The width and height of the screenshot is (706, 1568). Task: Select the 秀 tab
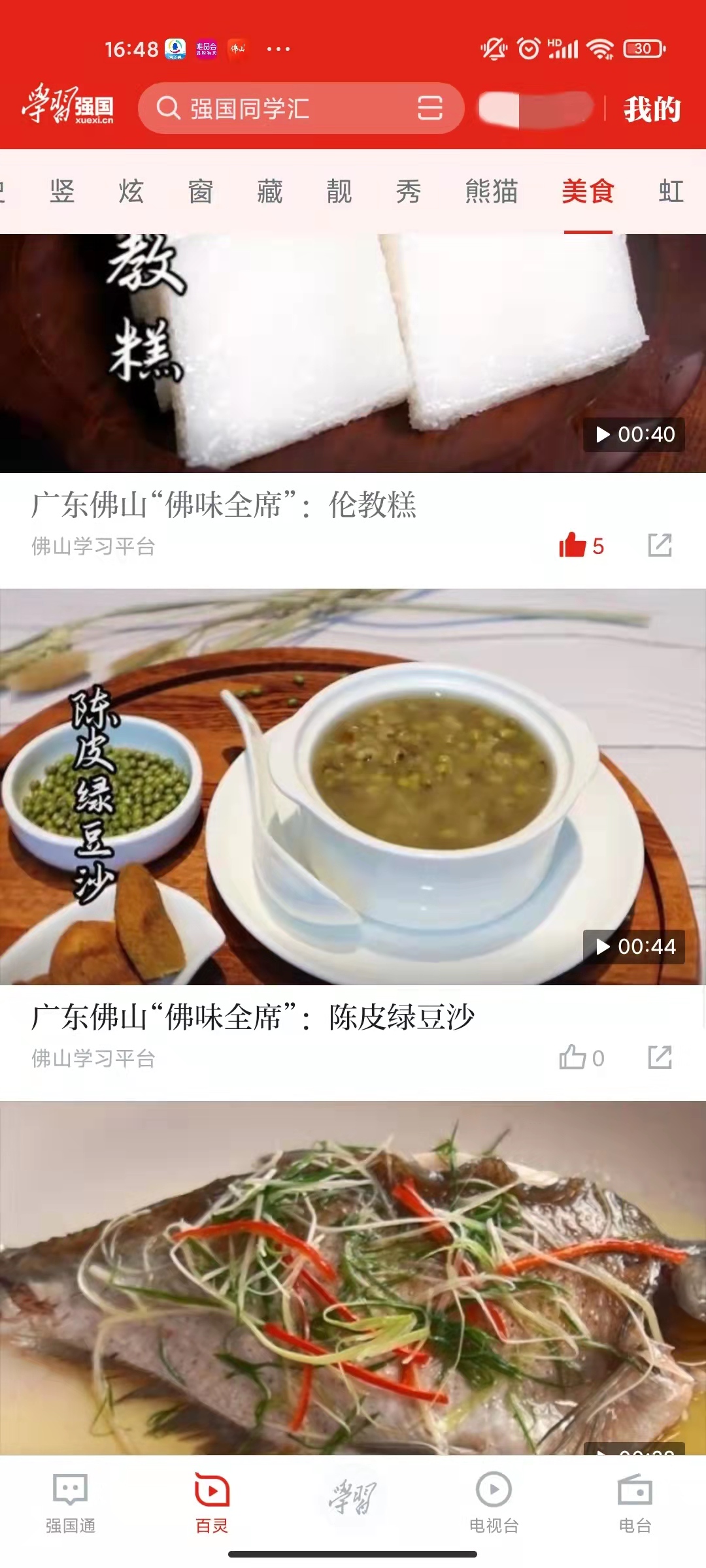point(409,191)
